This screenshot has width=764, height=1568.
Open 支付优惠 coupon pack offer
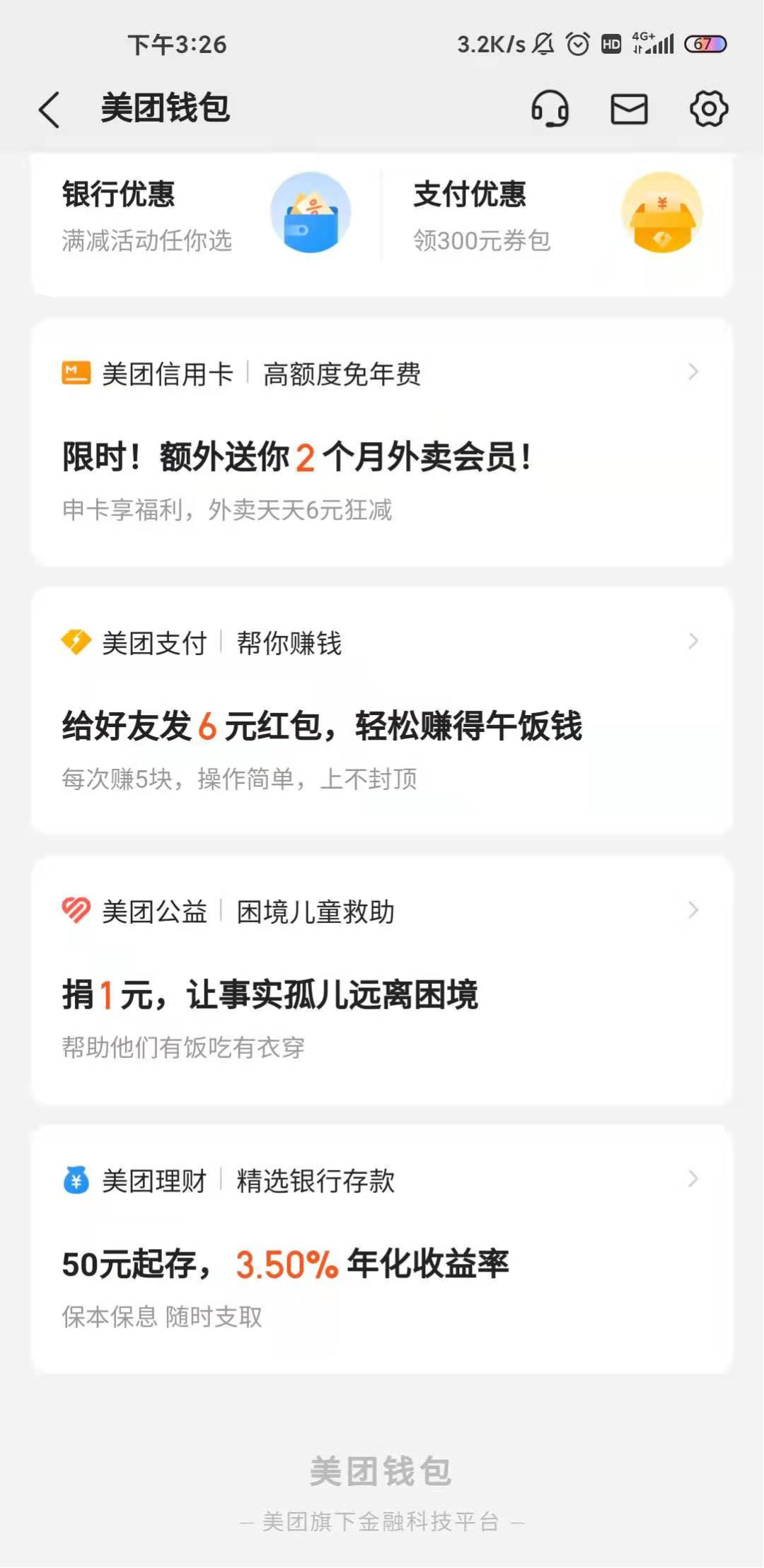click(x=556, y=214)
